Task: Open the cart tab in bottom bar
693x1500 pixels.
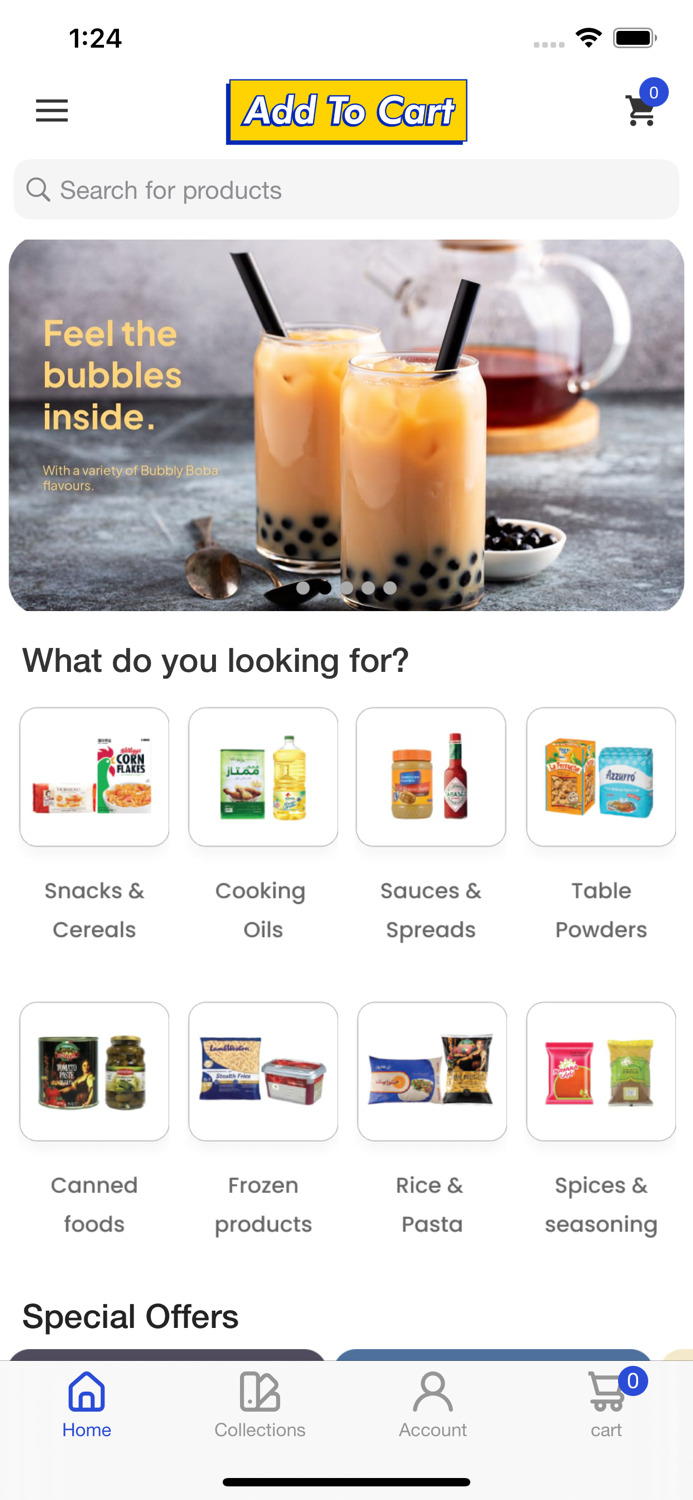Action: point(606,1404)
